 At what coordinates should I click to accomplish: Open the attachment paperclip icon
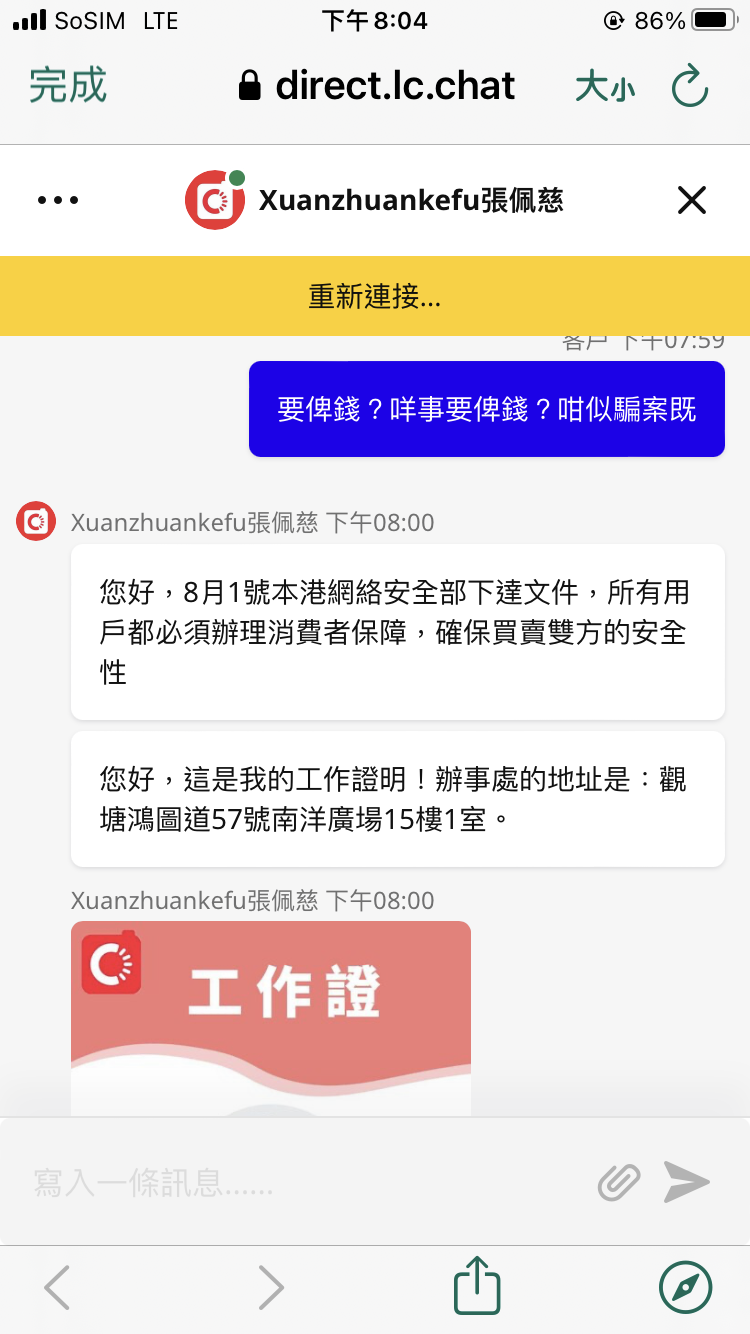(x=618, y=1182)
